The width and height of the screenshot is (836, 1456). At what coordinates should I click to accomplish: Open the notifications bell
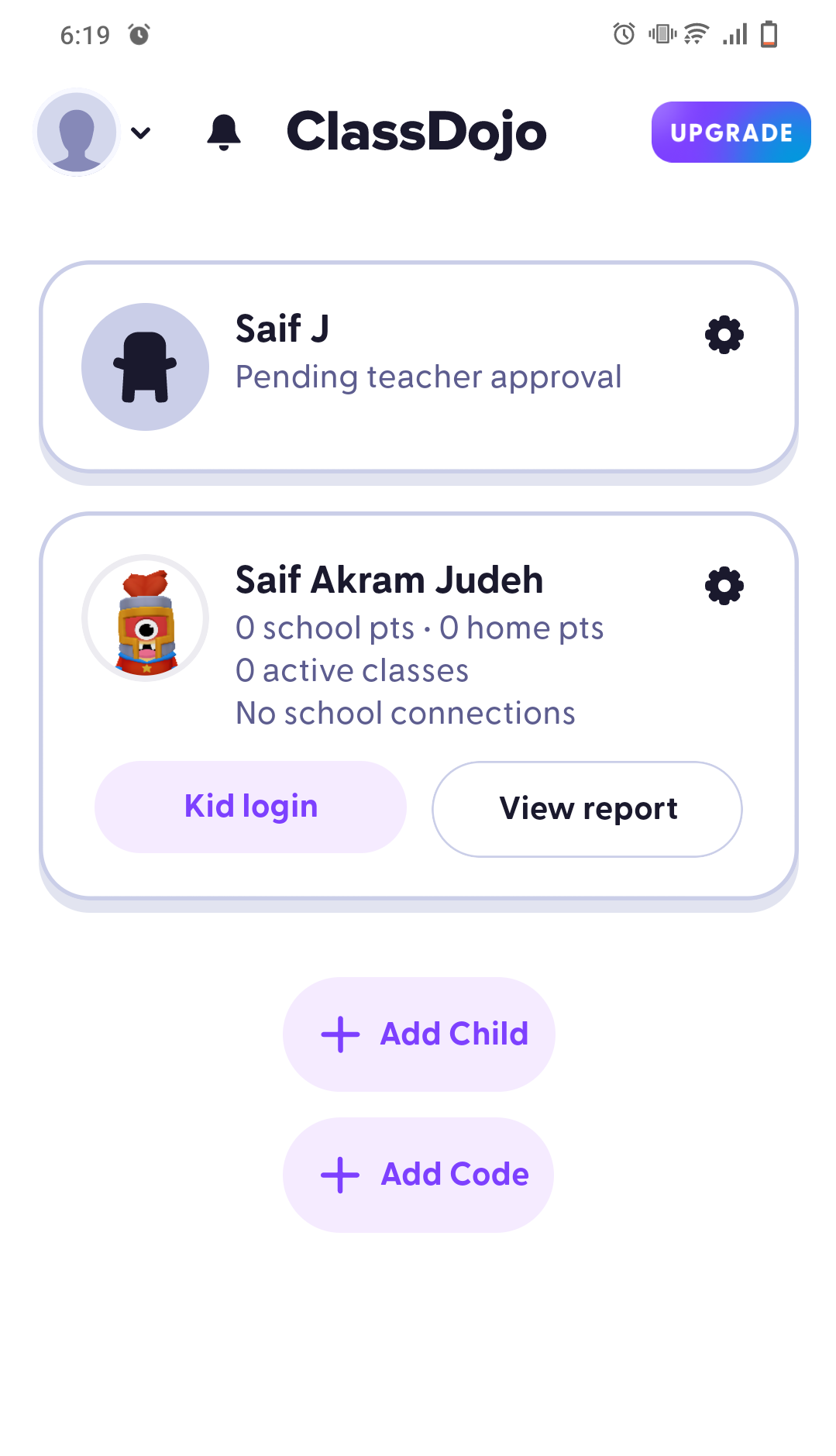click(x=224, y=133)
